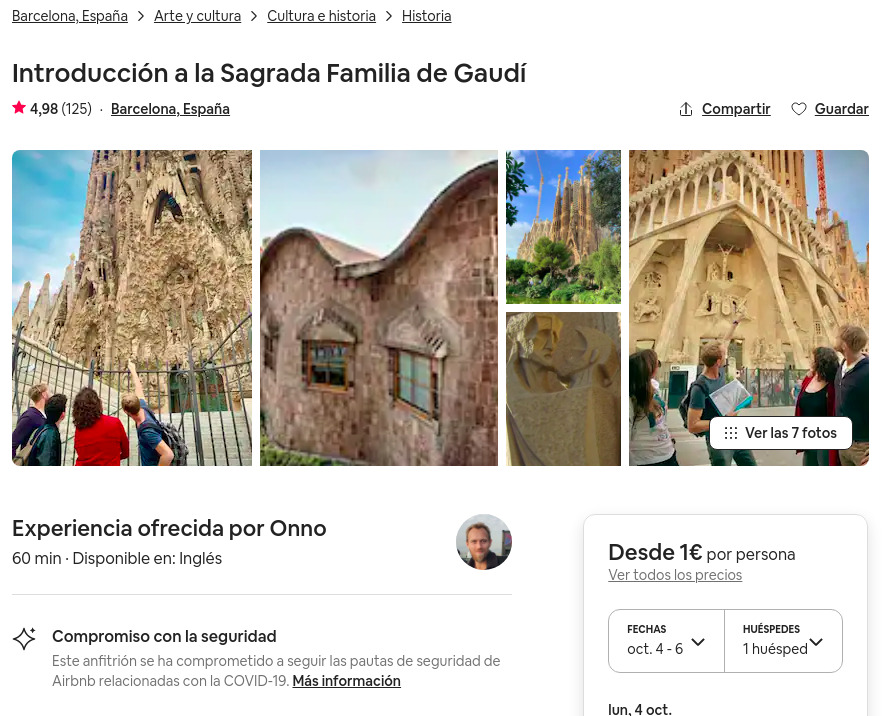
Task: Expand the Huéspedes guest selector
Action: coord(783,641)
